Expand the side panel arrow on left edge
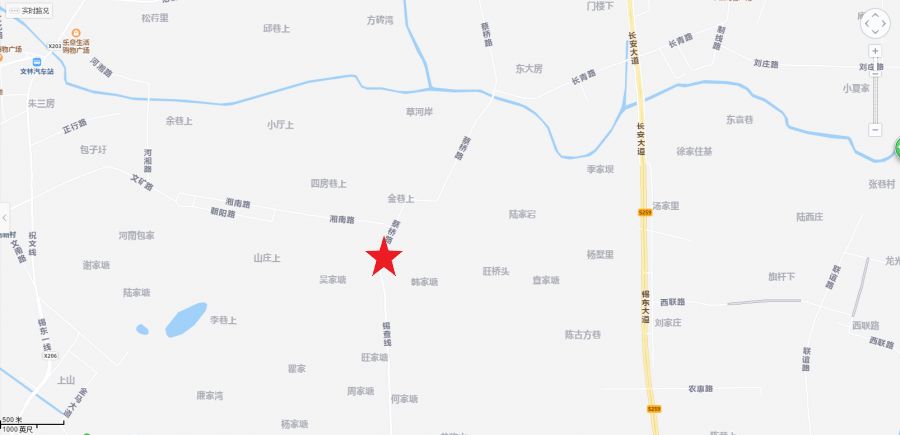This screenshot has width=900, height=435. click(x=4, y=217)
